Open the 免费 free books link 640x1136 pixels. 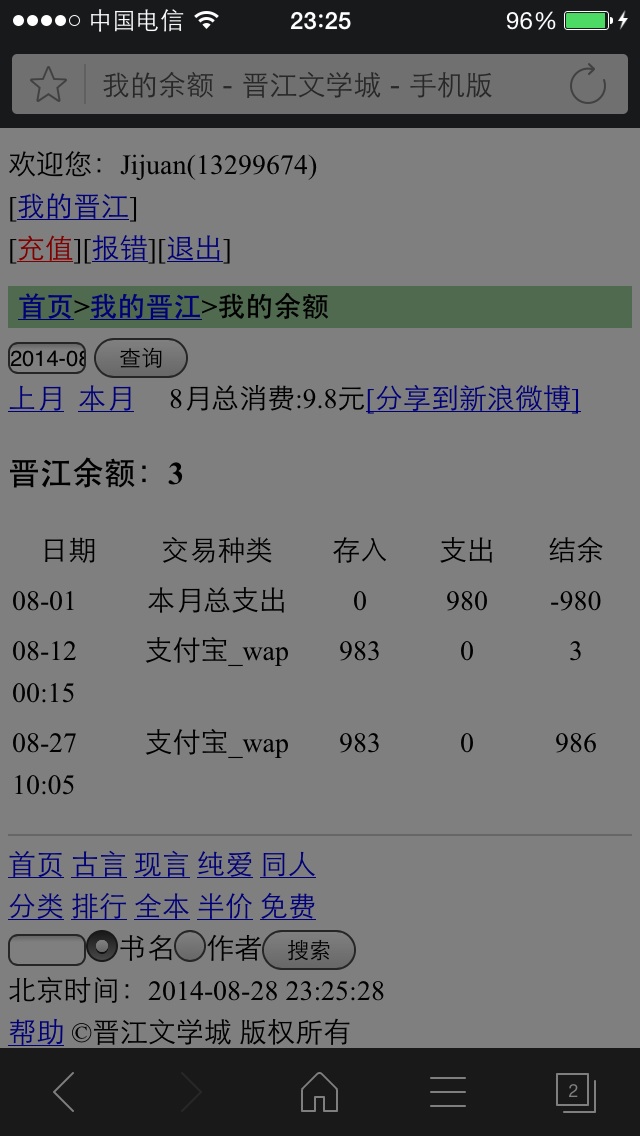coord(288,906)
